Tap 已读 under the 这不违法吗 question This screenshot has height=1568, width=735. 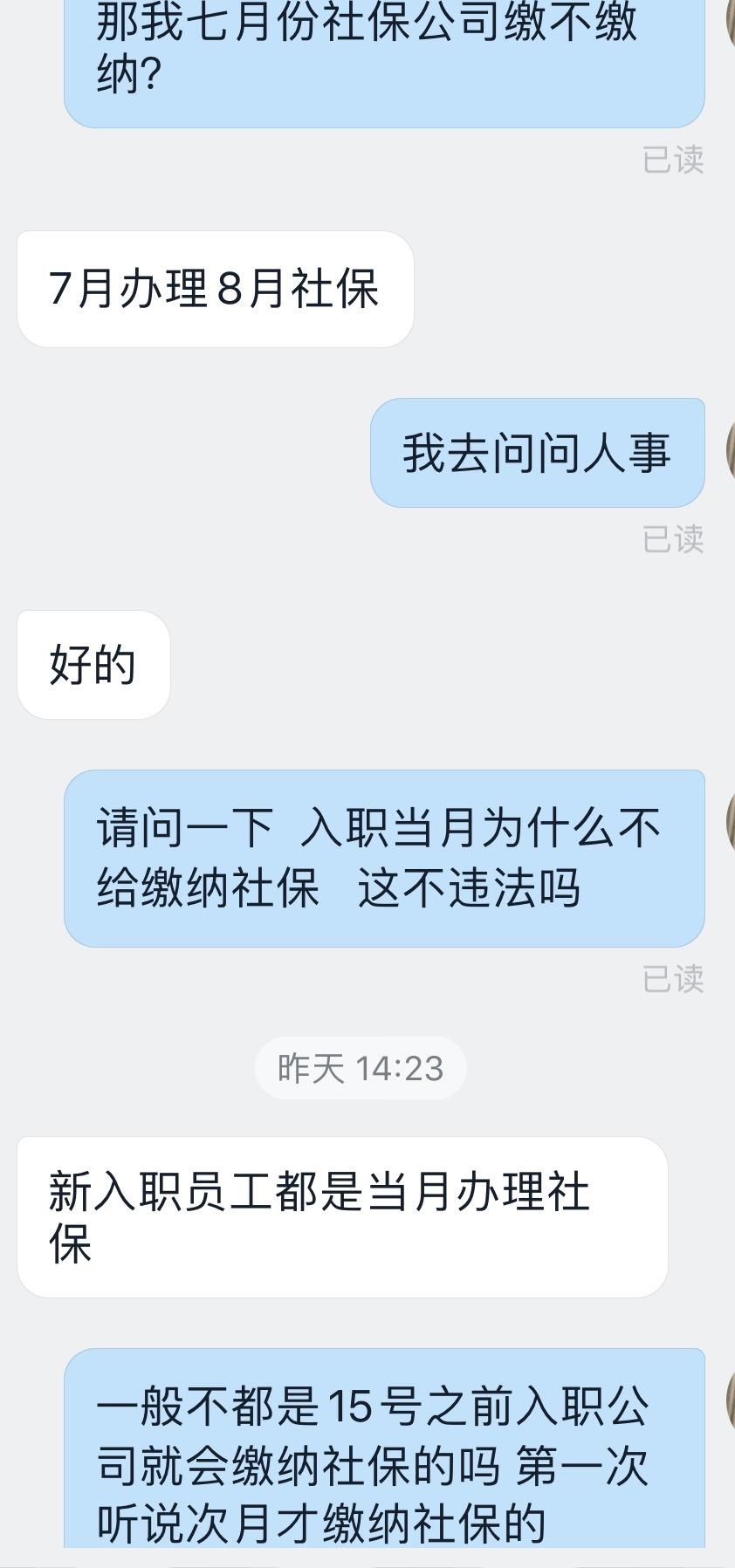tap(672, 980)
